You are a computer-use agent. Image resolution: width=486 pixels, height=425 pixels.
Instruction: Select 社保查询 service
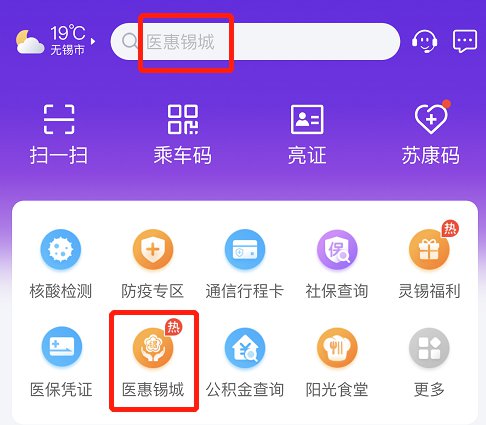pyautogui.click(x=337, y=264)
